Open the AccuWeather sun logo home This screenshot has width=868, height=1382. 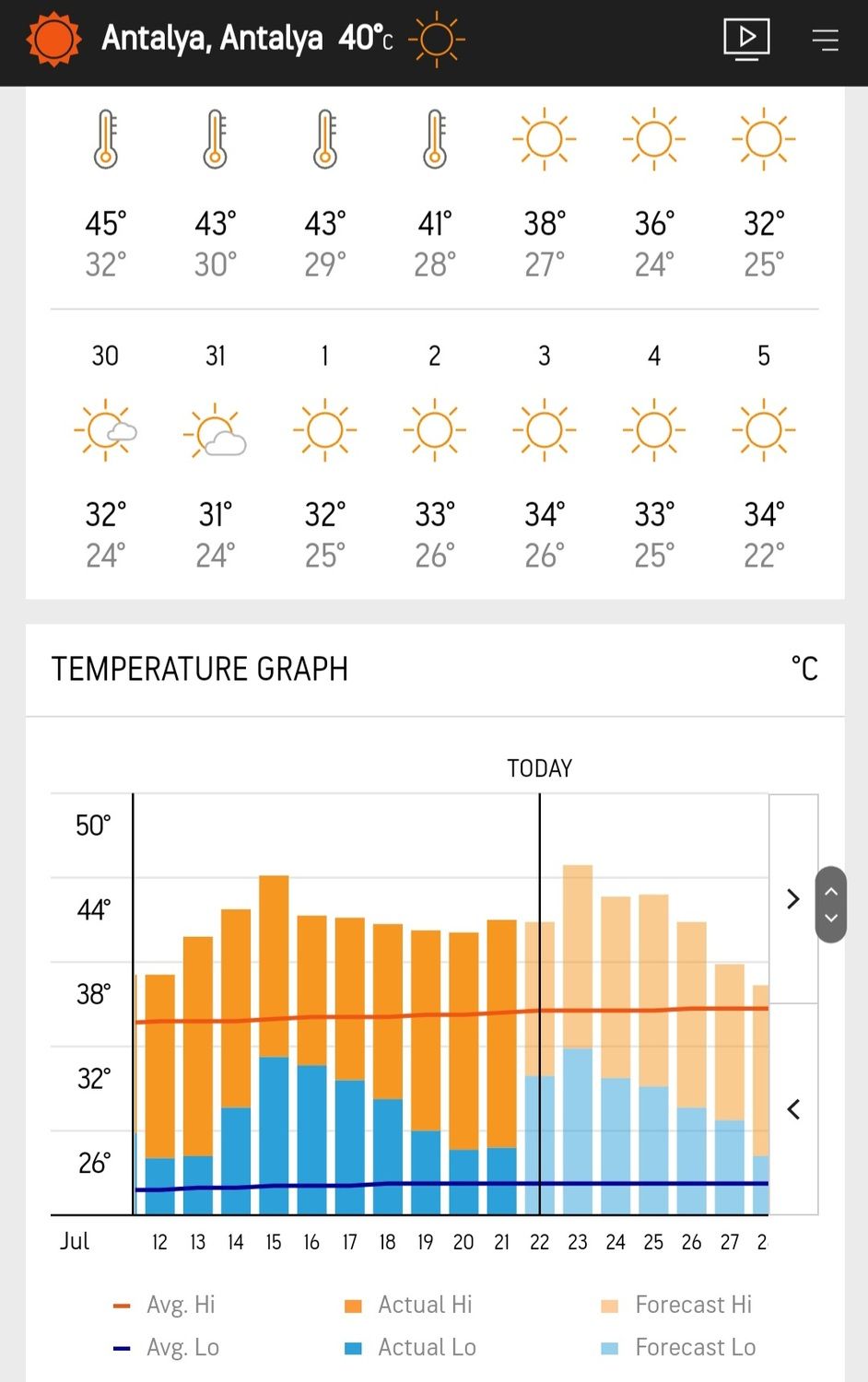pos(53,40)
